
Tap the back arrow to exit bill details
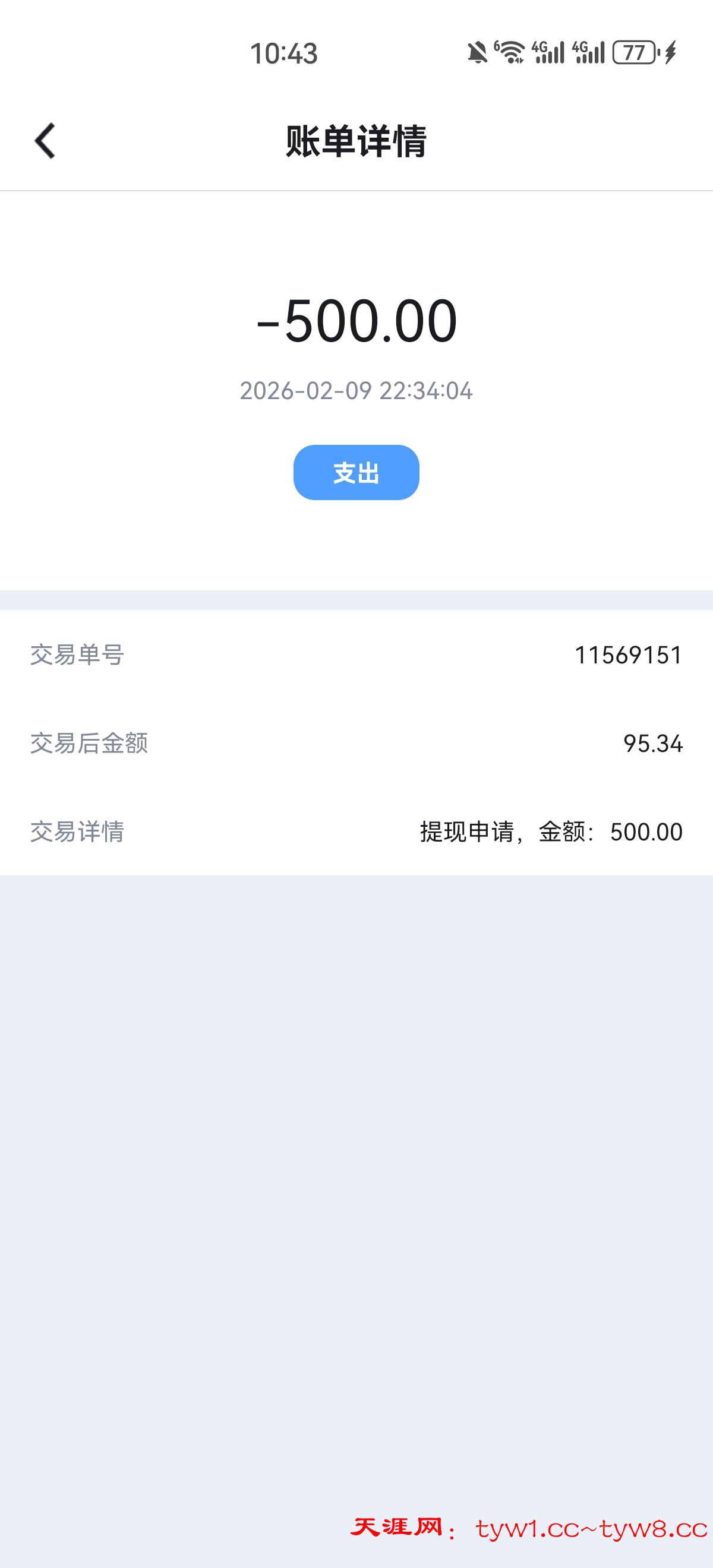coord(45,141)
